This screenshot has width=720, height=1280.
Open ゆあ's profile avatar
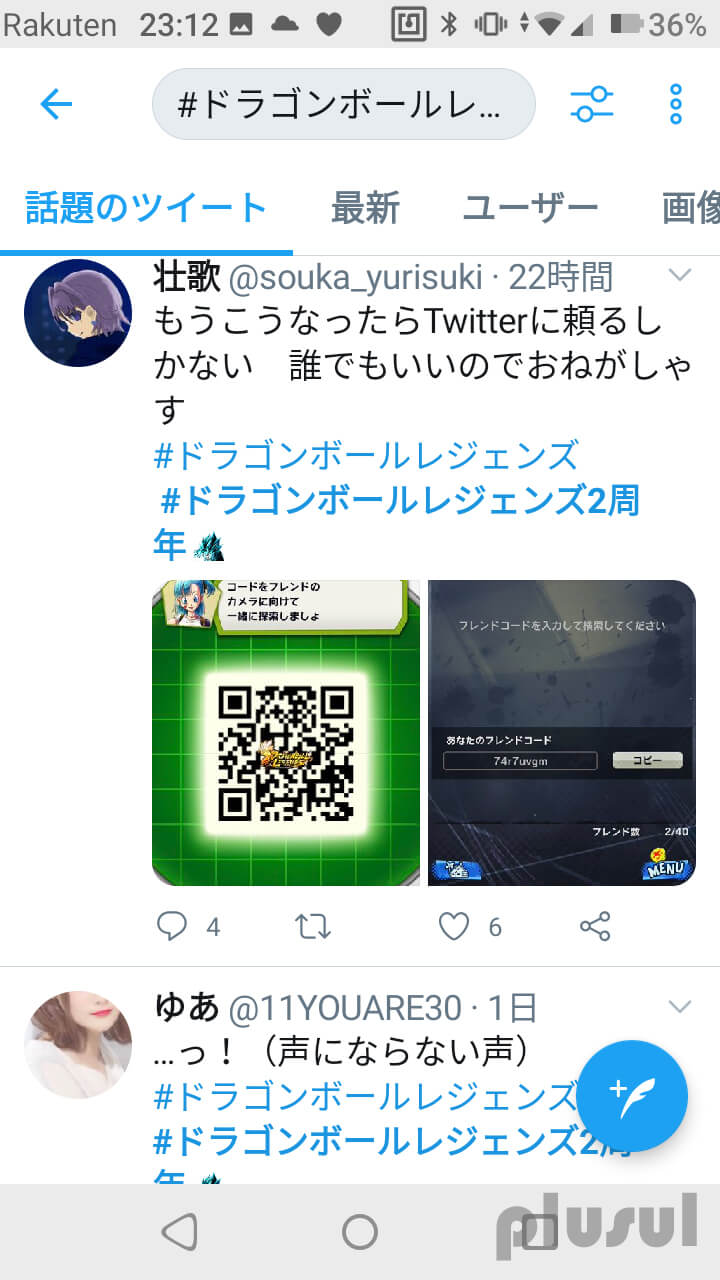(77, 1045)
